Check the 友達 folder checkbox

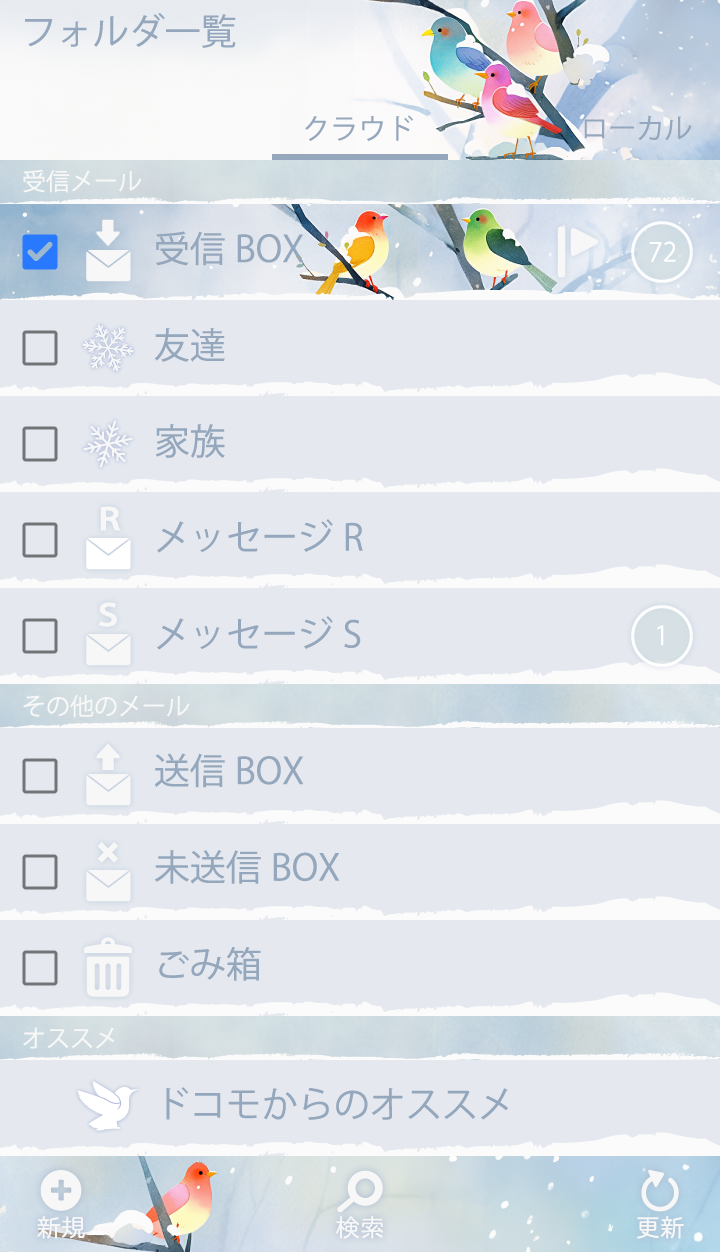point(40,348)
